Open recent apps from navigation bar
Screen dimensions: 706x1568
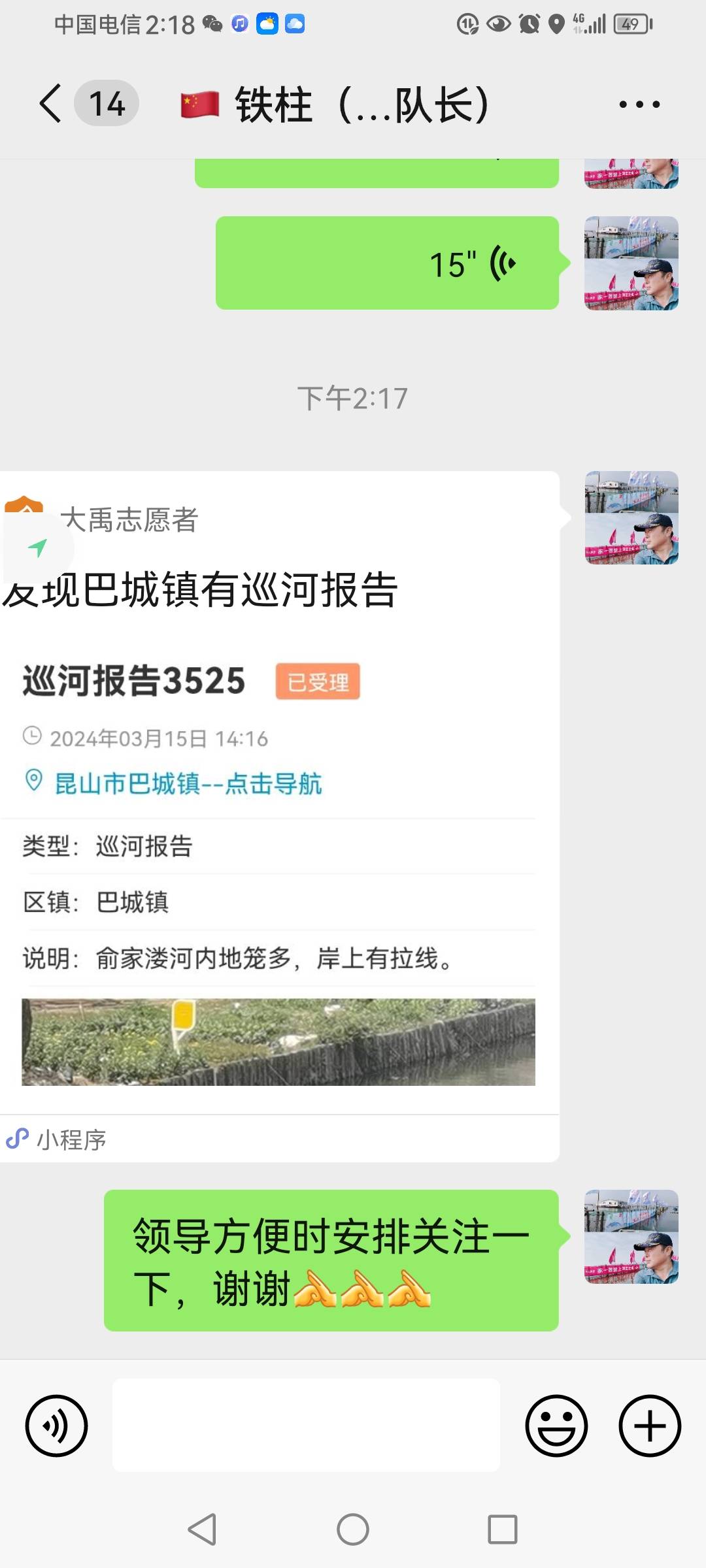point(503,1529)
